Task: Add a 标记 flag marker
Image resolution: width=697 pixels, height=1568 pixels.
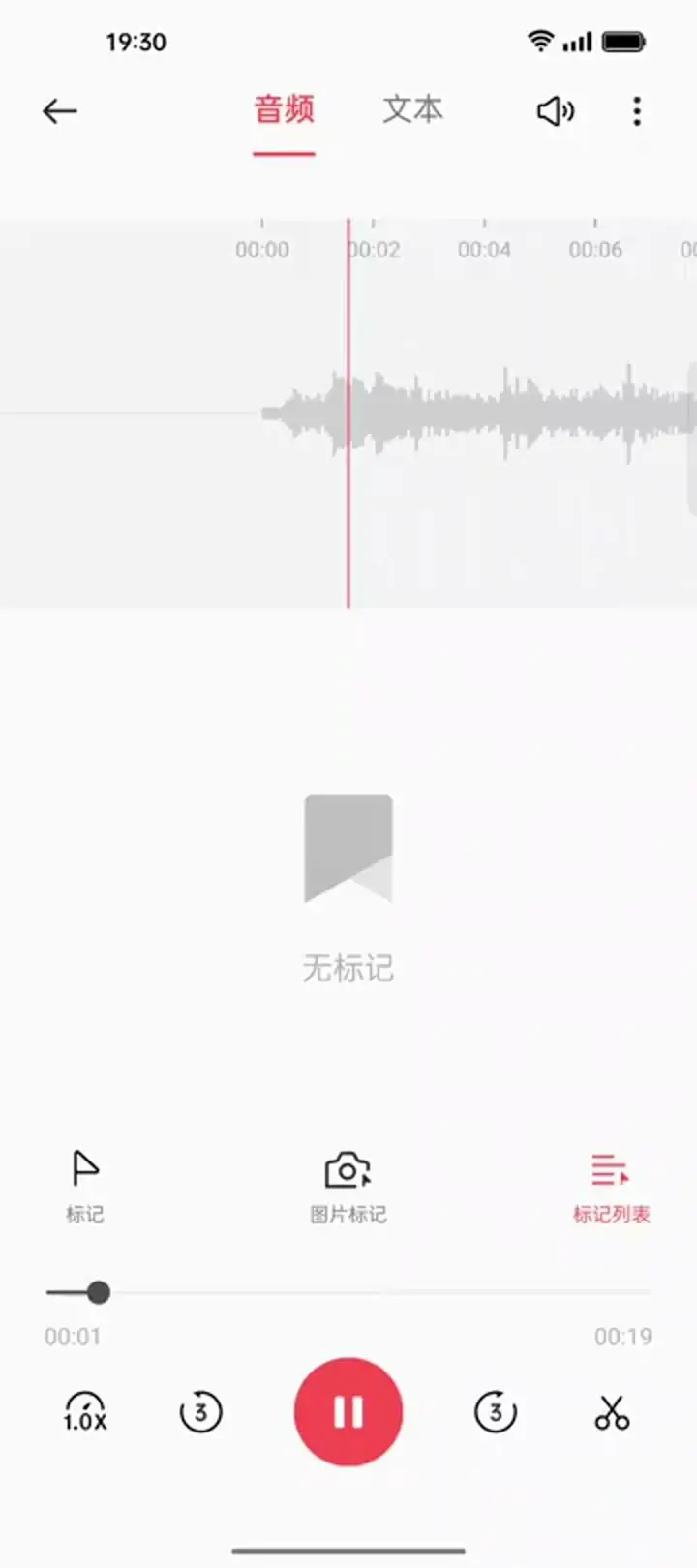Action: pyautogui.click(x=85, y=1186)
